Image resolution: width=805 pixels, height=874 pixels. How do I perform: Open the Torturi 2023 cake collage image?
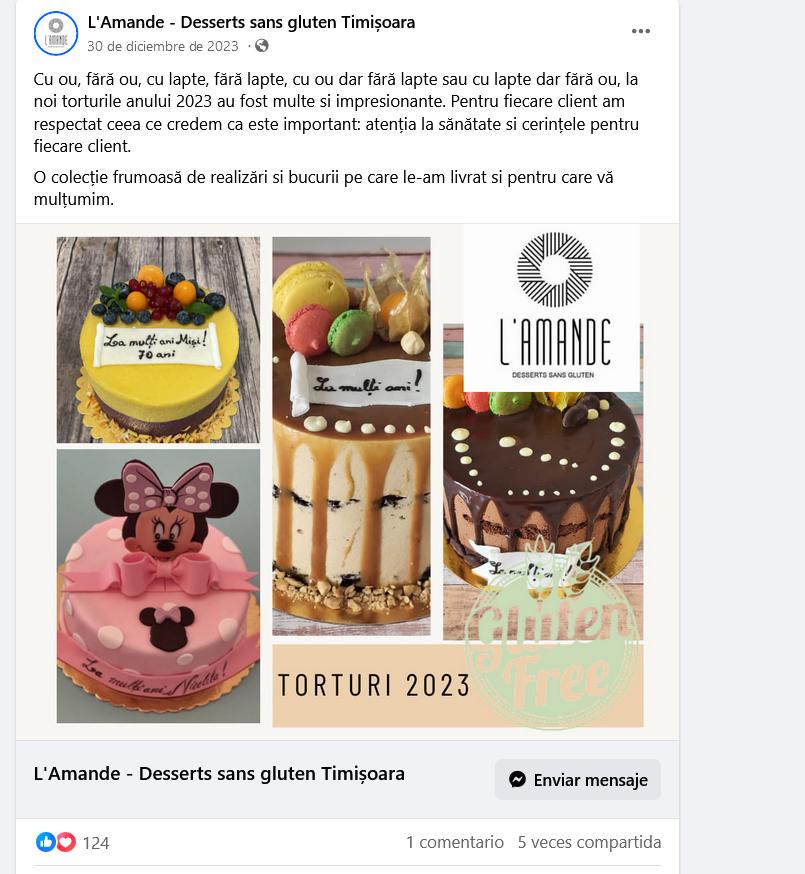[348, 480]
